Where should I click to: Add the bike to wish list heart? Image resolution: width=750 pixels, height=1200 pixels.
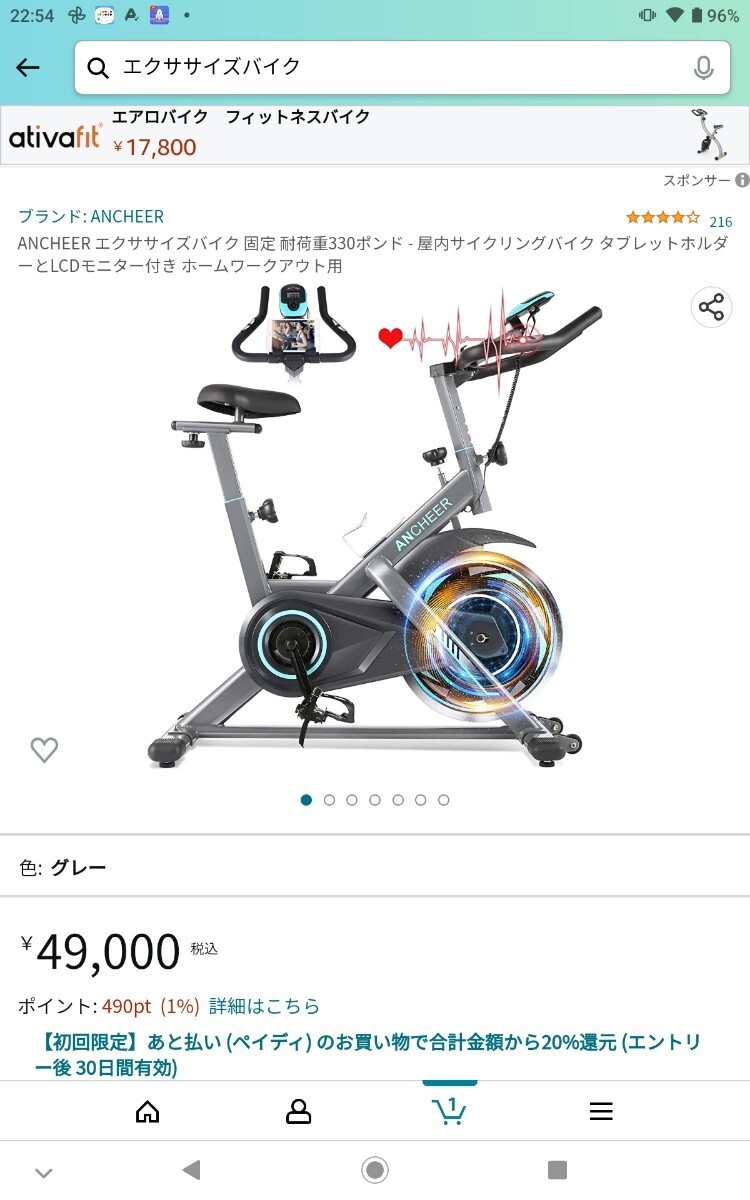[x=44, y=749]
